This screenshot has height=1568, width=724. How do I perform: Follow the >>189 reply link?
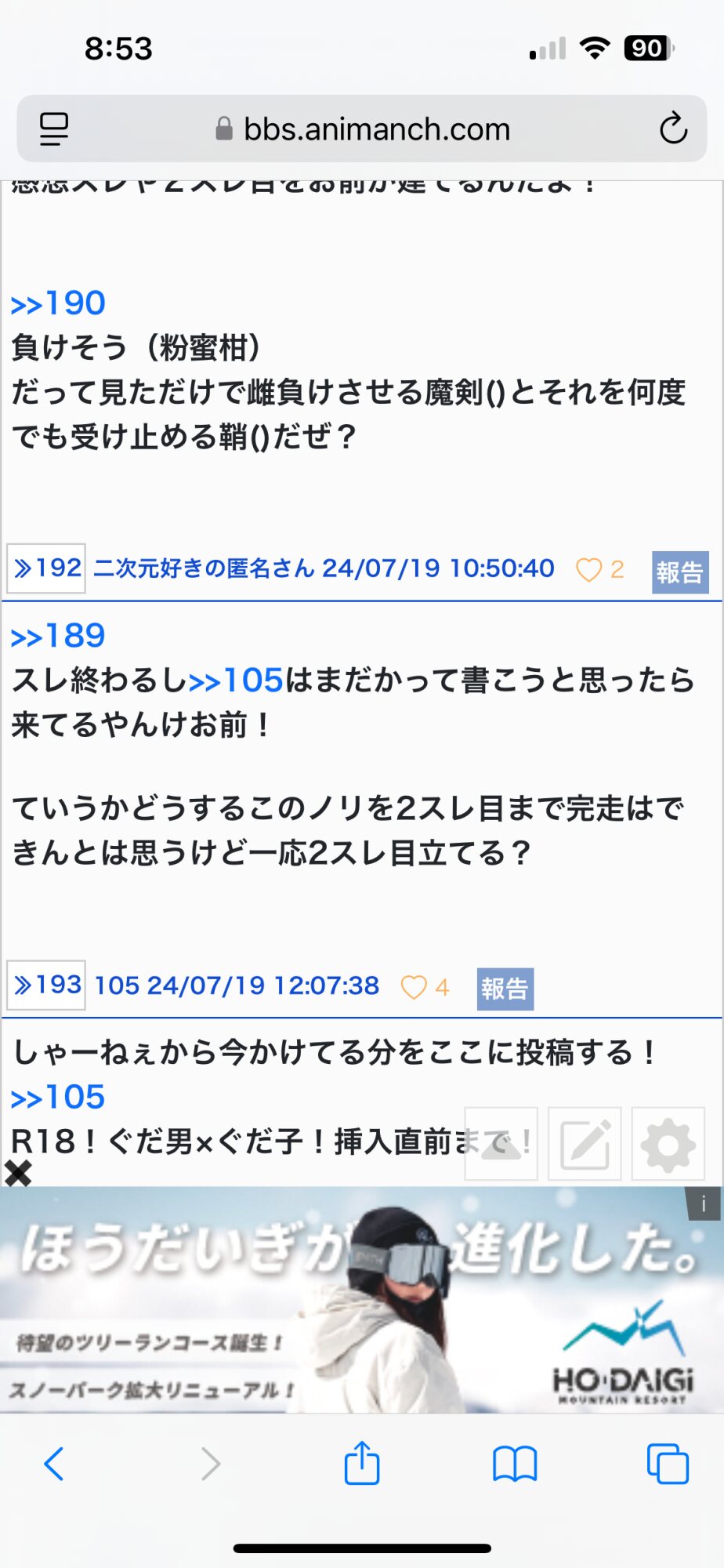coord(58,636)
